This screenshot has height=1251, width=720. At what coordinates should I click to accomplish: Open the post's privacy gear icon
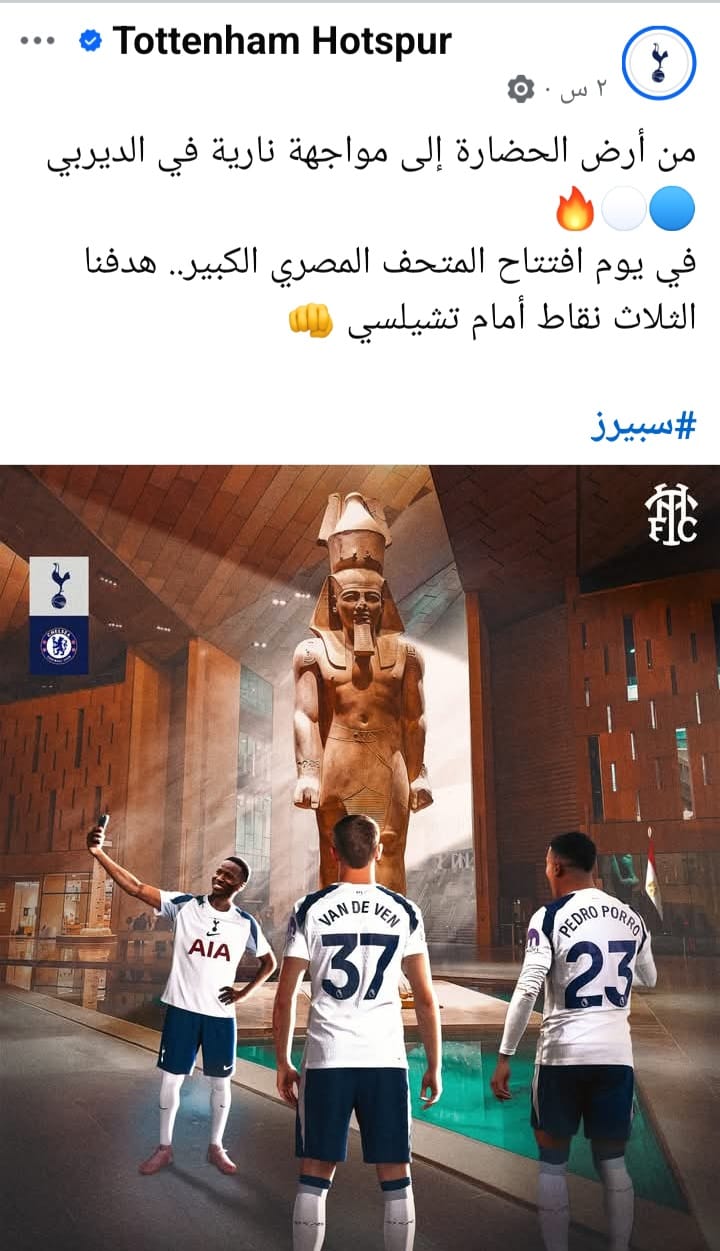521,90
